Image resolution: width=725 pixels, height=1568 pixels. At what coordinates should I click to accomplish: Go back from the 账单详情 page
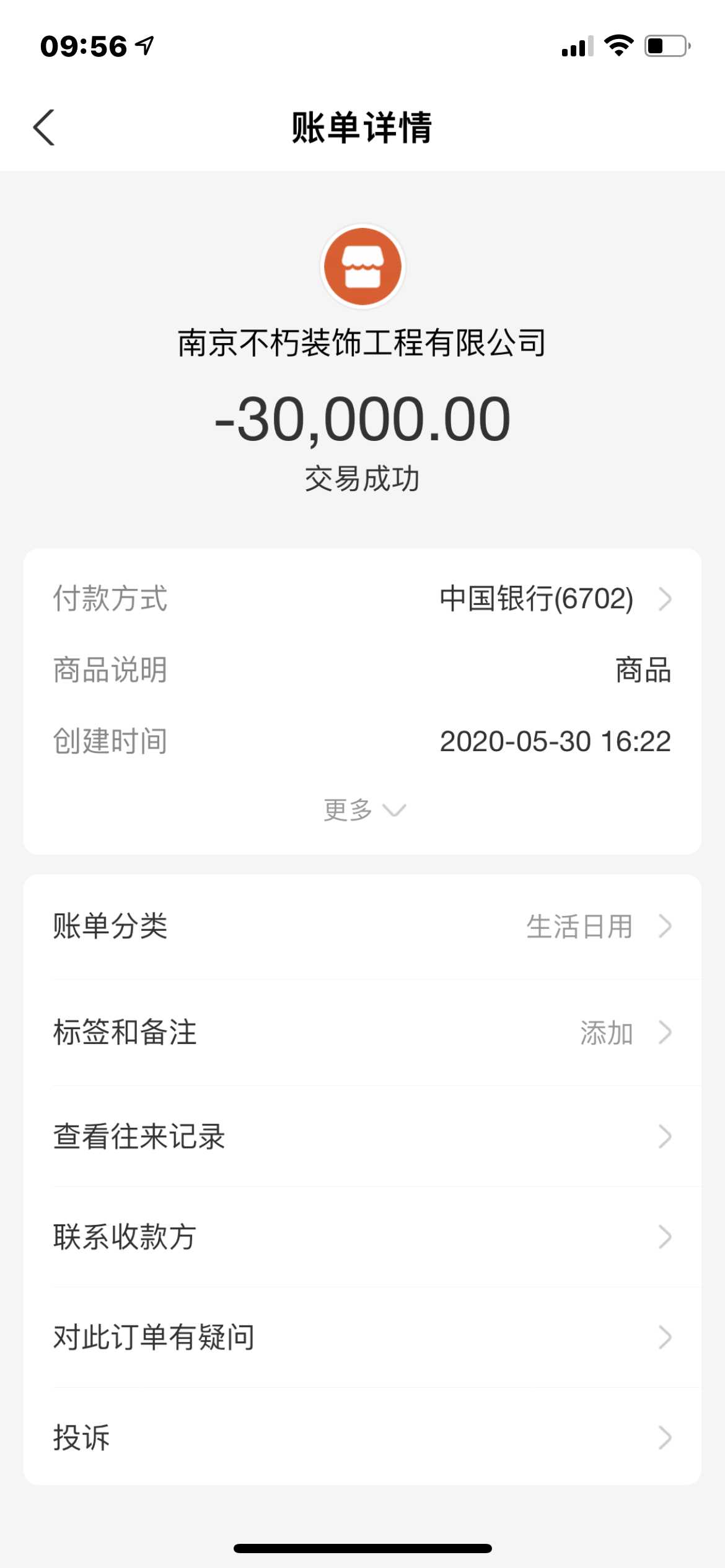(45, 128)
